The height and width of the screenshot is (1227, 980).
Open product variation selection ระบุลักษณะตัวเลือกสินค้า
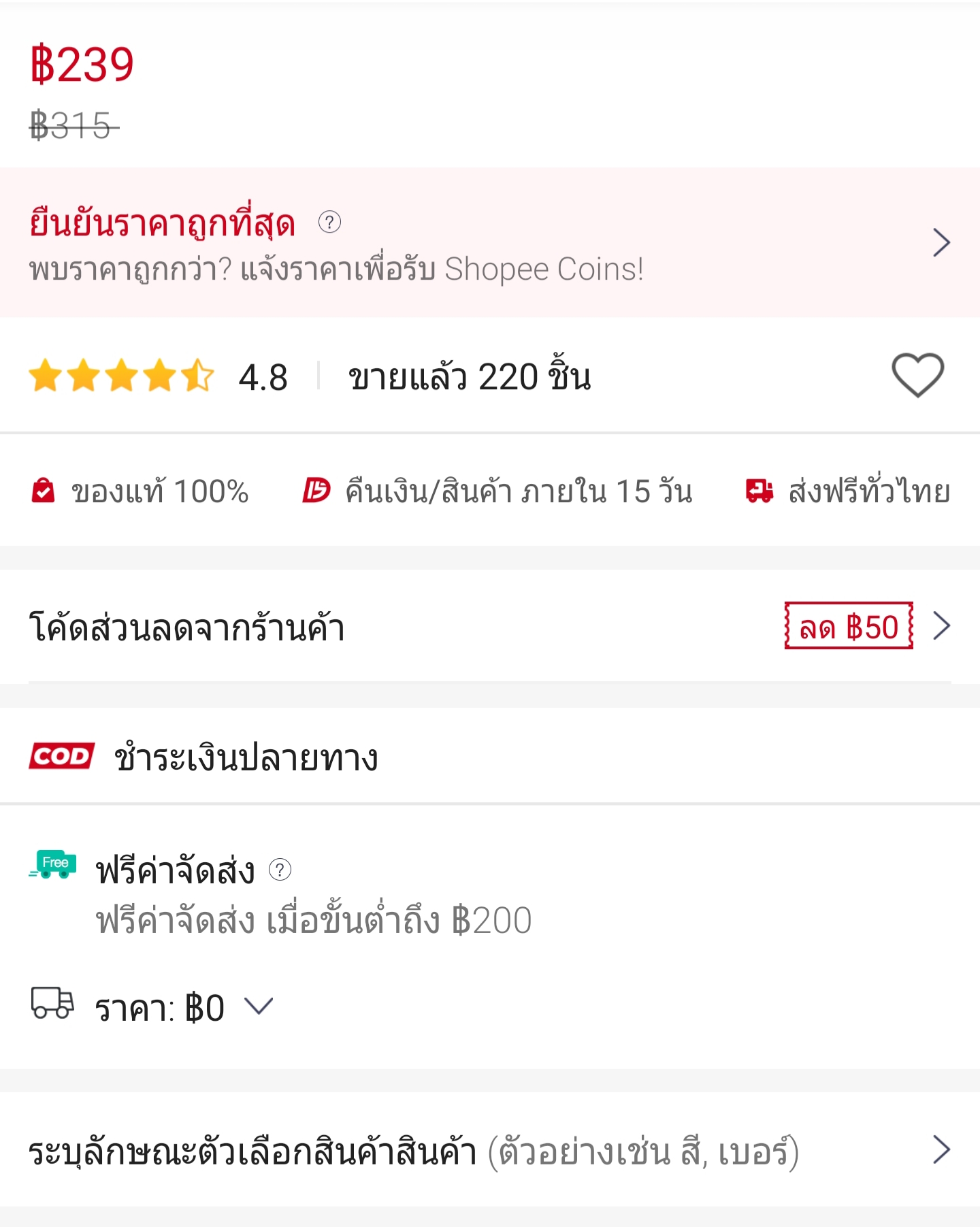490,1151
